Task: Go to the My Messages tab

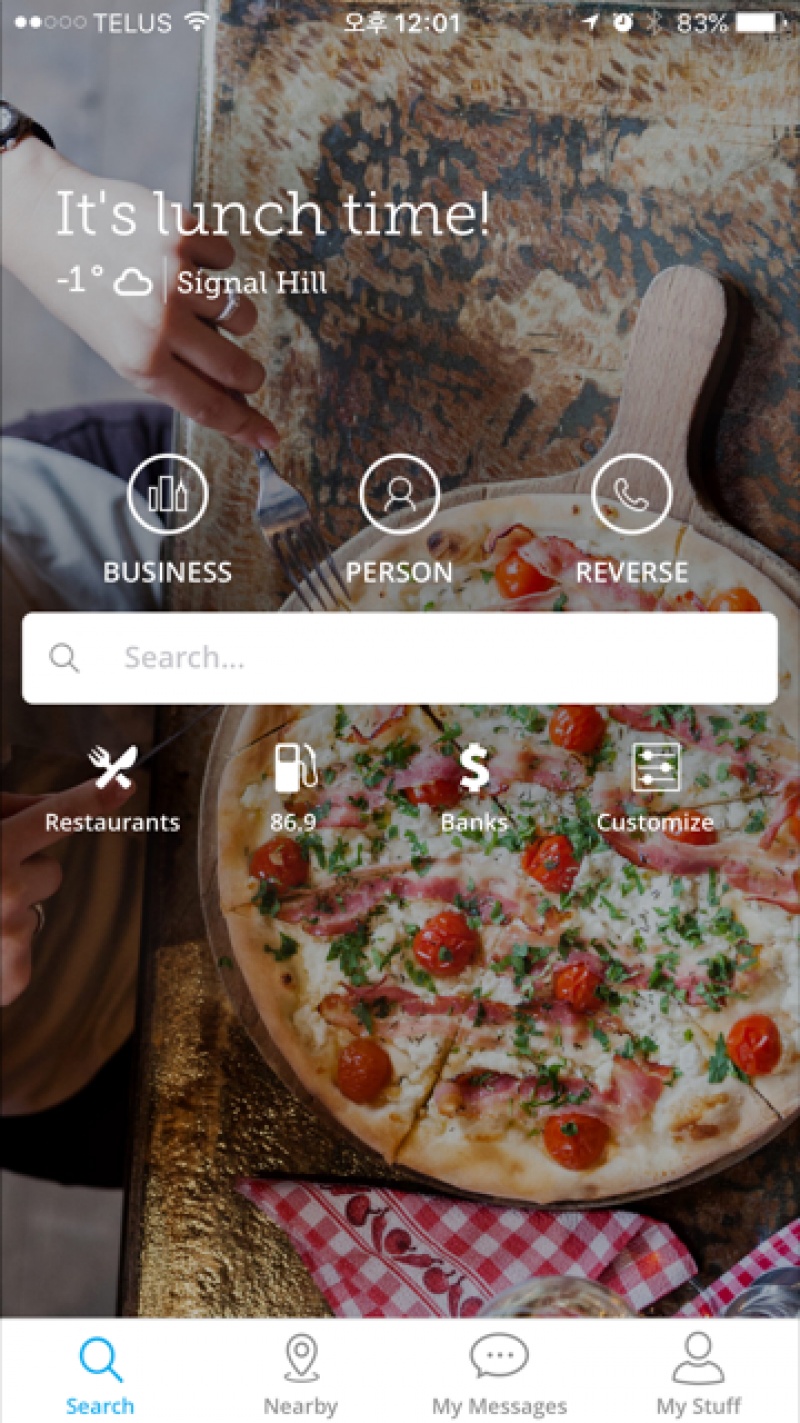Action: coord(499,1375)
